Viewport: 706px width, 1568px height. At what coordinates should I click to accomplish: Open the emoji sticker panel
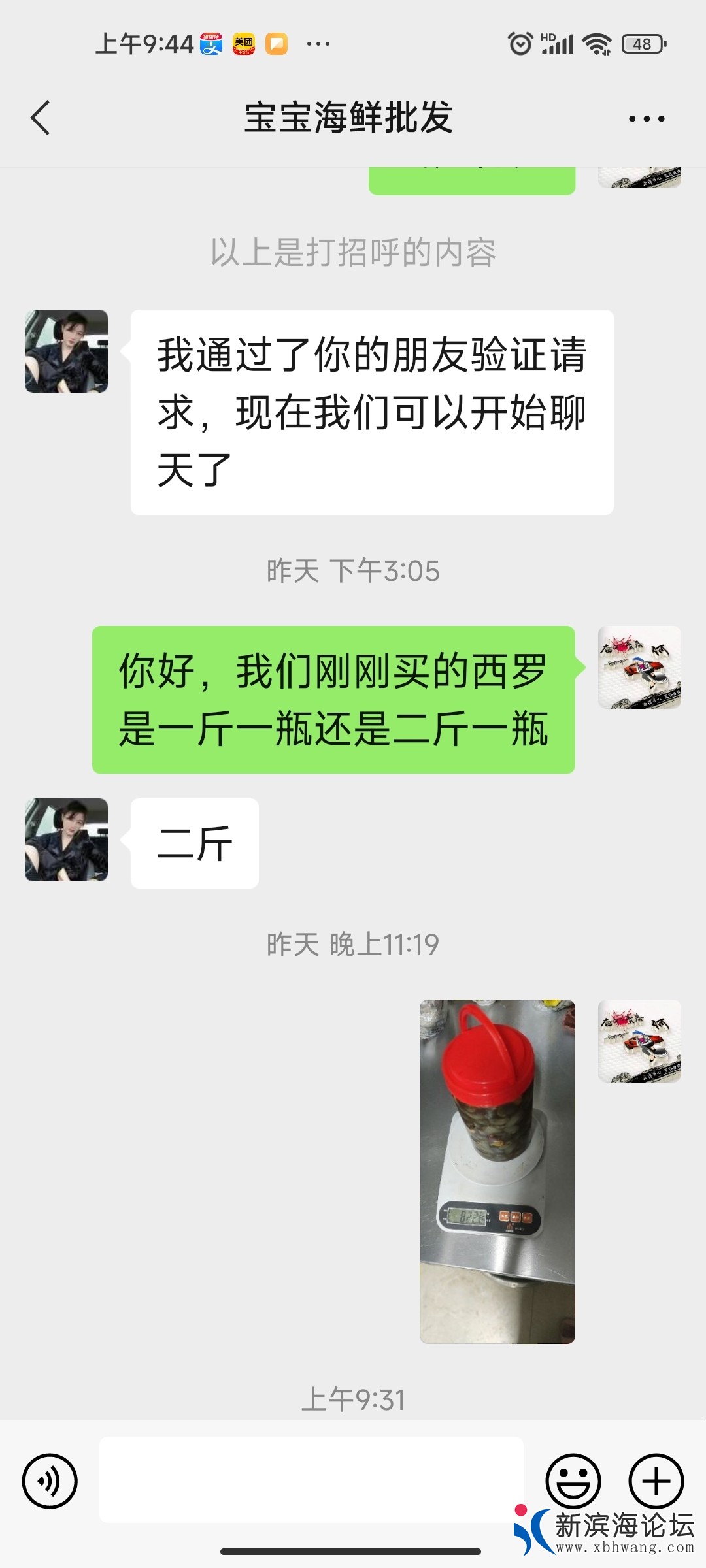(573, 1480)
